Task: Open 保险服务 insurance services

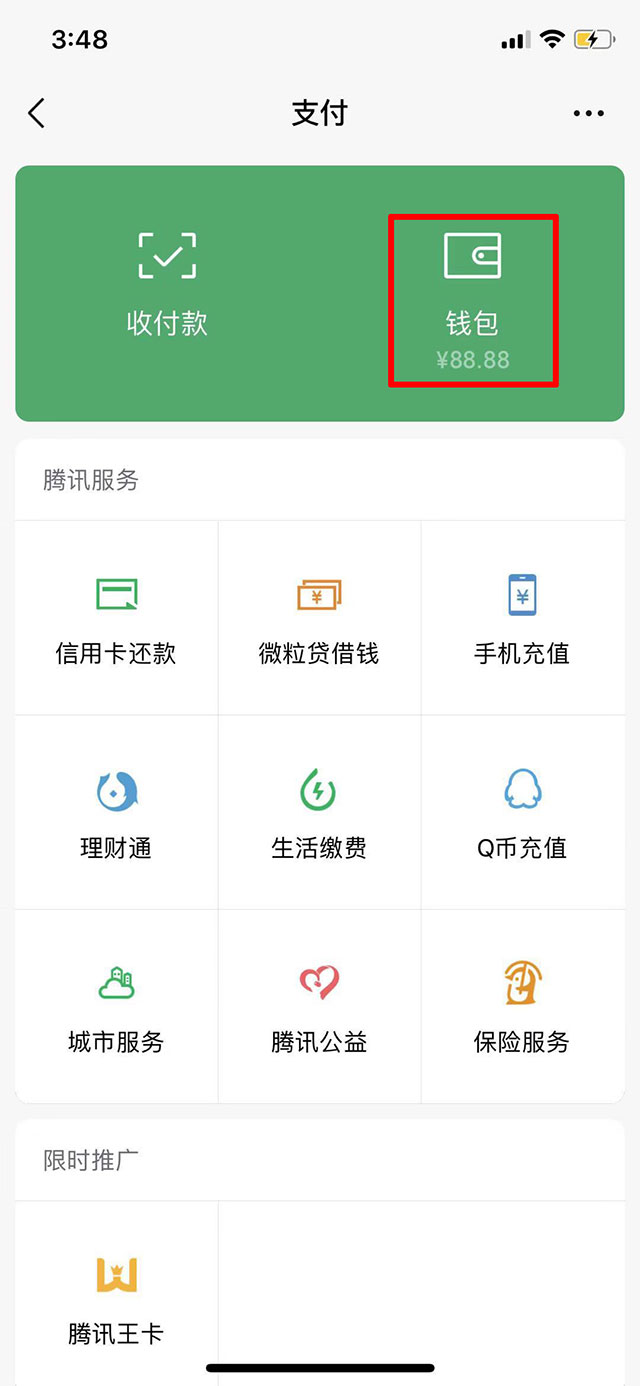Action: pyautogui.click(x=521, y=1008)
